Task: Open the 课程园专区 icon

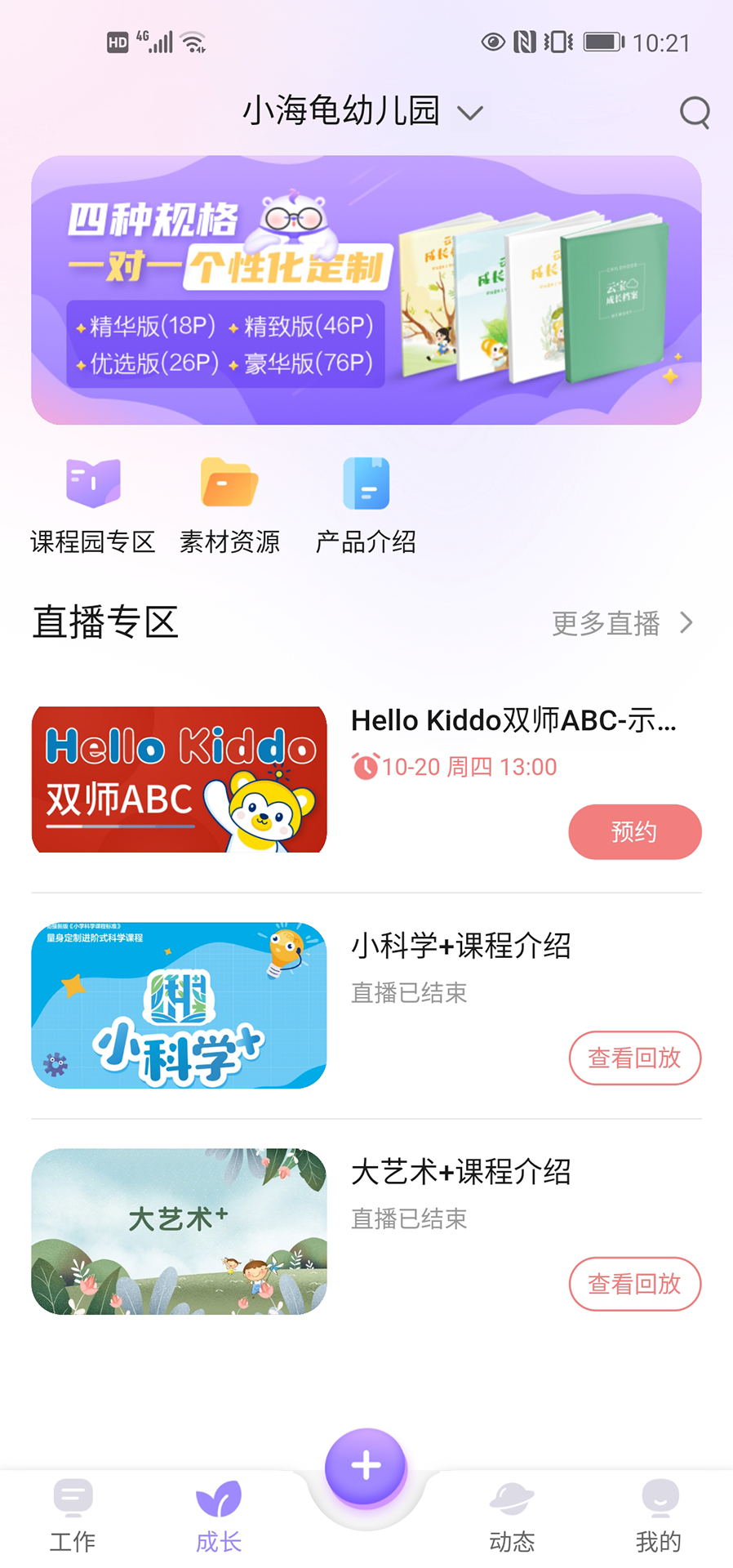Action: coord(92,483)
